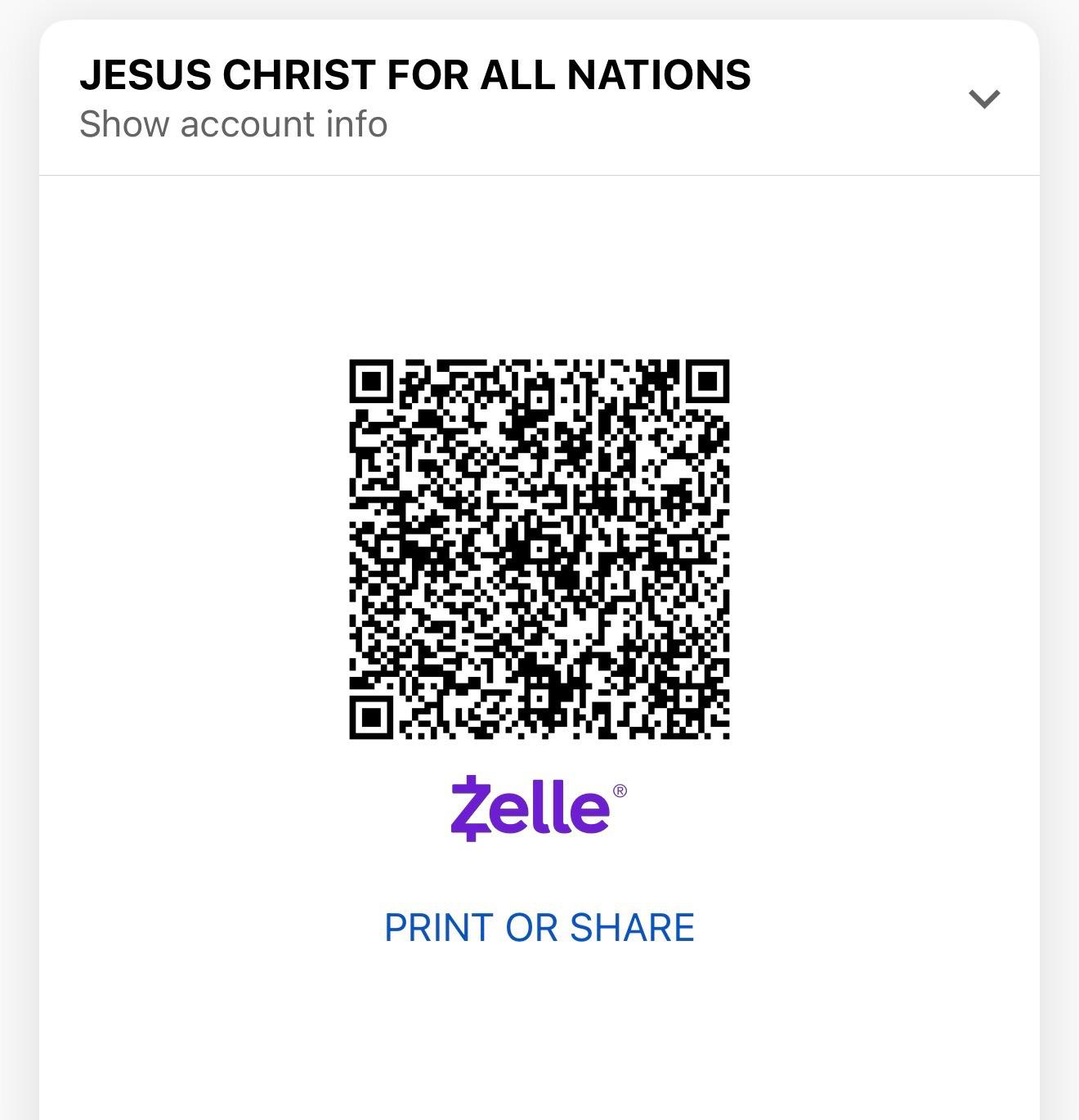The height and width of the screenshot is (1120, 1079).
Task: Click the center of the Zelle QR code
Action: point(539,549)
